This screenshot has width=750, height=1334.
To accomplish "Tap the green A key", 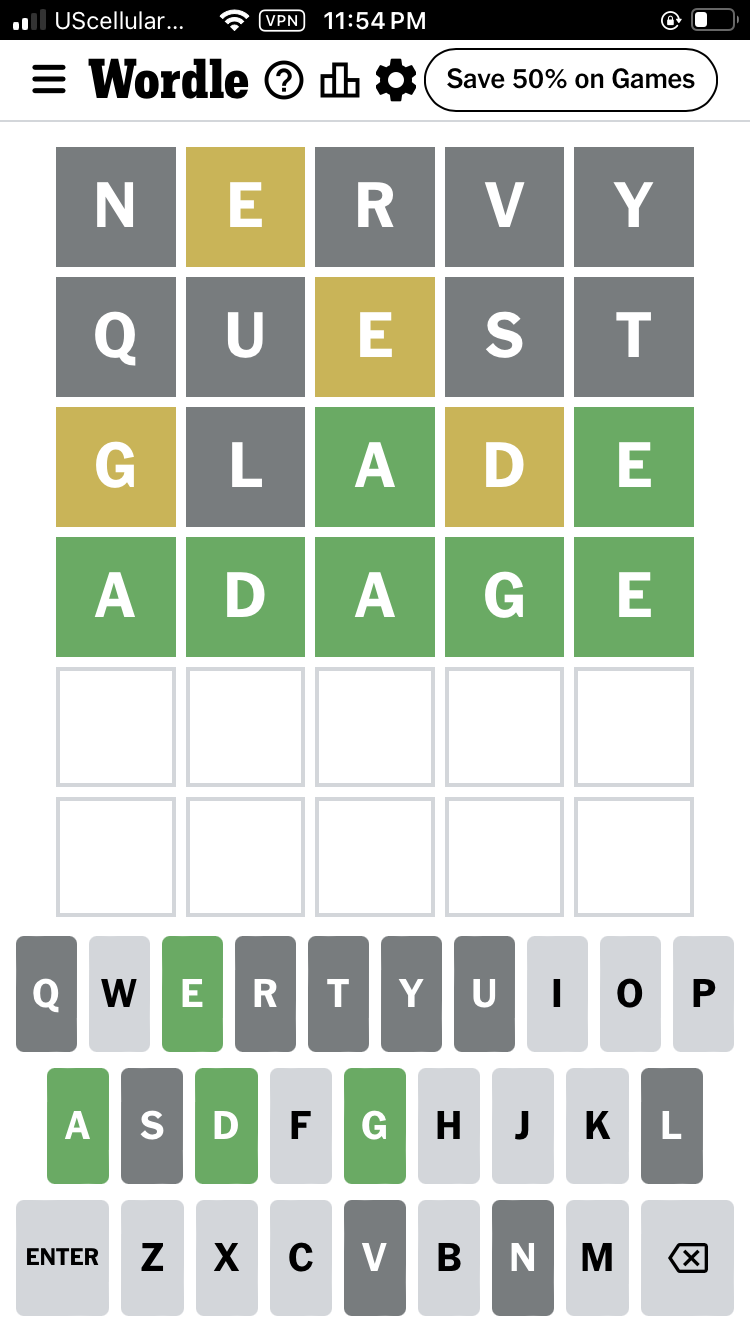I will (x=78, y=1126).
